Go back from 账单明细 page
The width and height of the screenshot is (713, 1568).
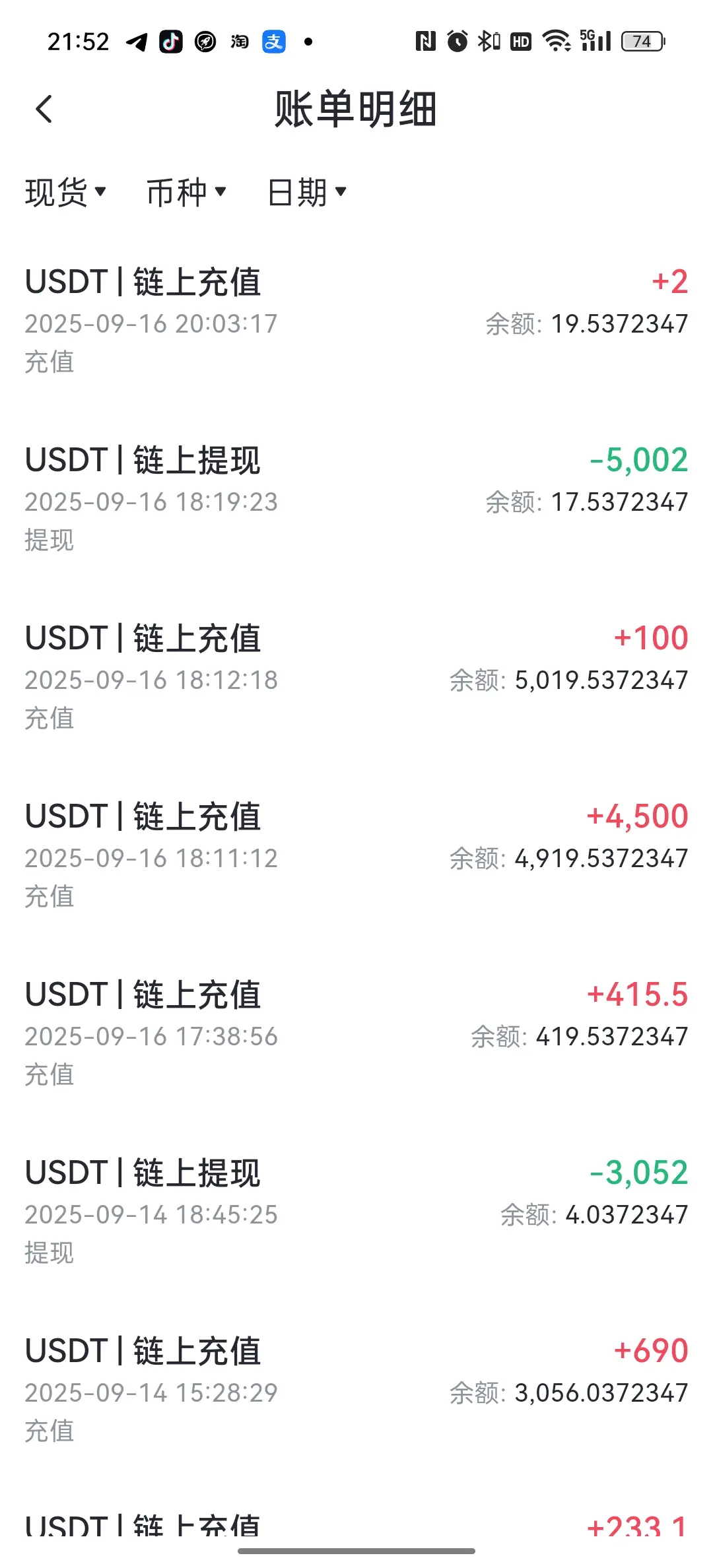44,110
